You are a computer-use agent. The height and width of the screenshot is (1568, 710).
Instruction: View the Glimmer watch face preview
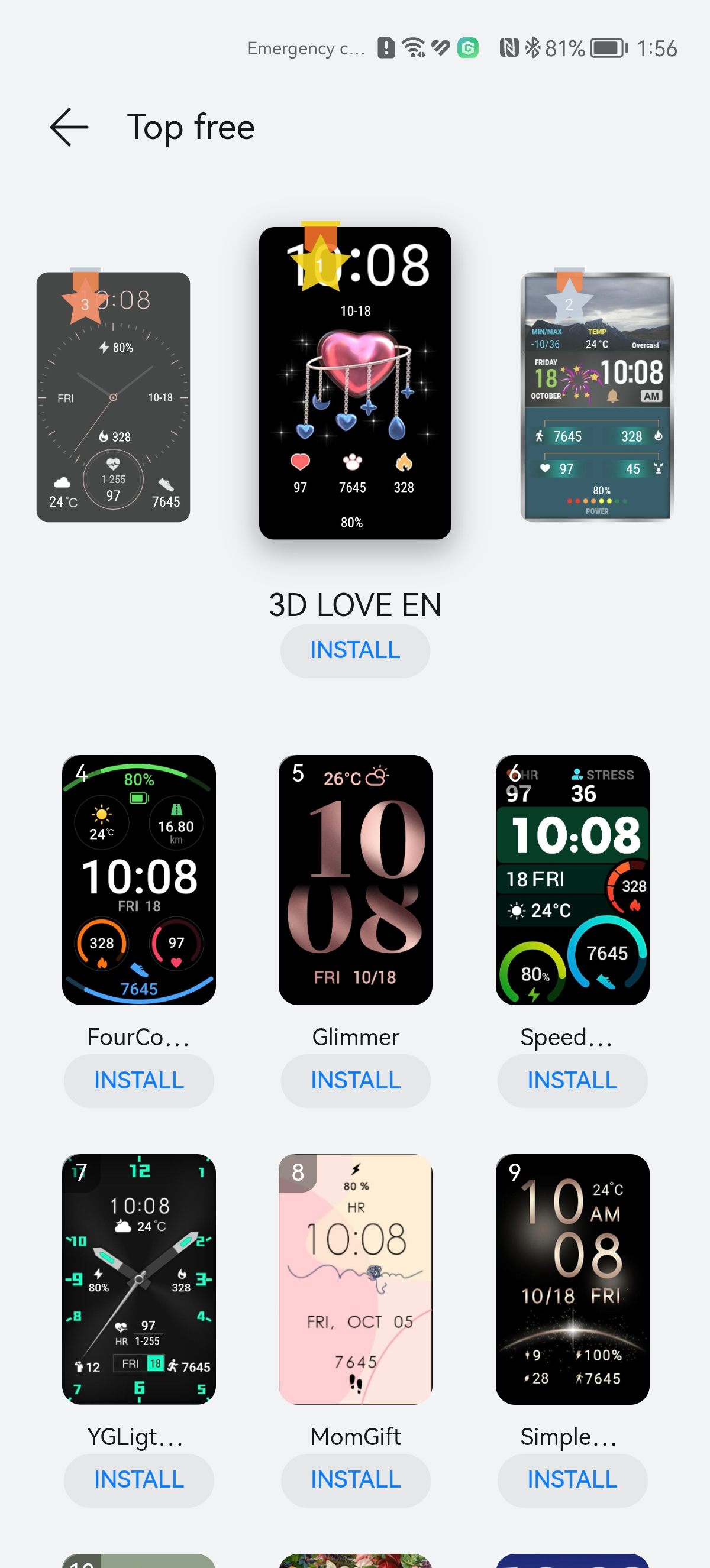coord(356,880)
